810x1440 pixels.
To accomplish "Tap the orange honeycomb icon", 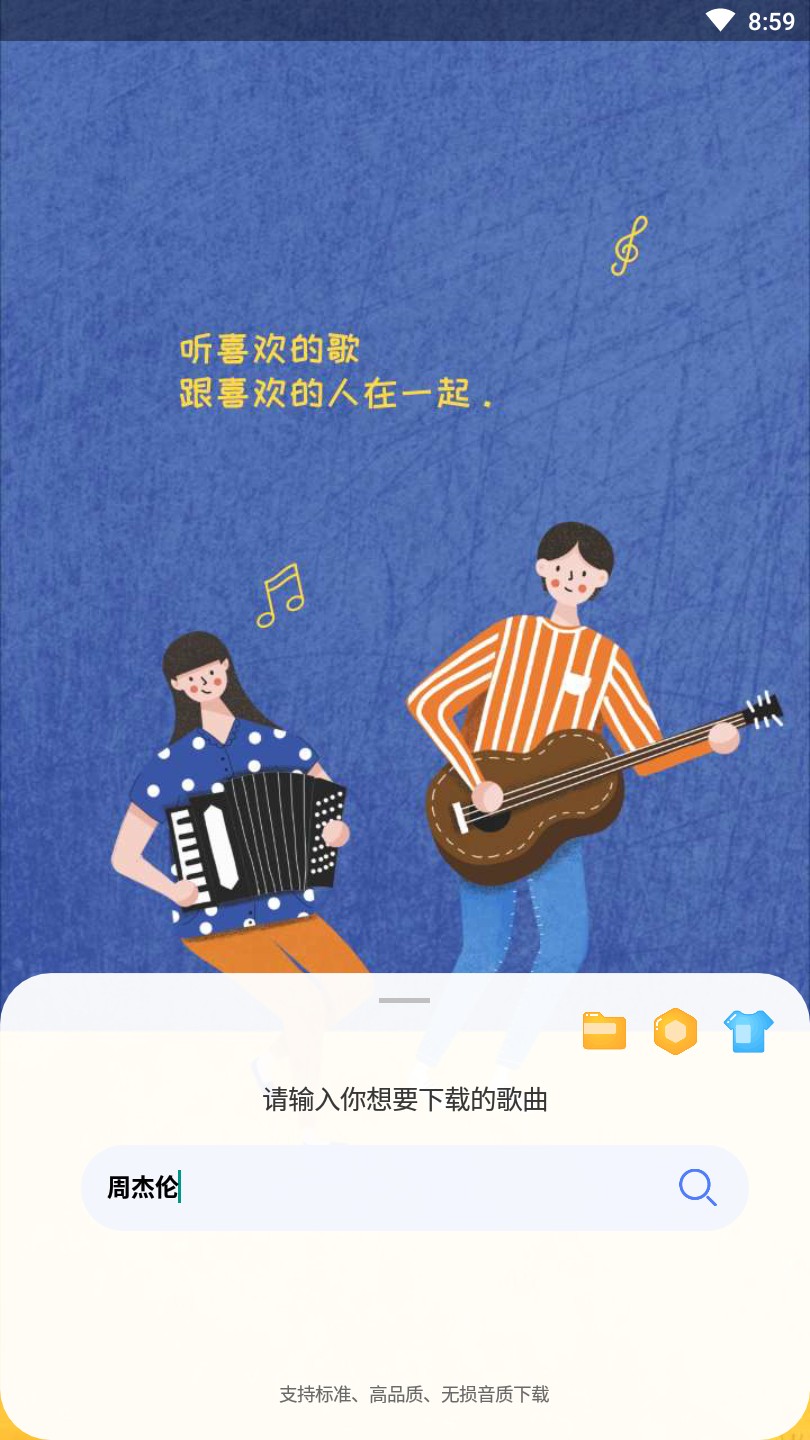I will point(675,1029).
